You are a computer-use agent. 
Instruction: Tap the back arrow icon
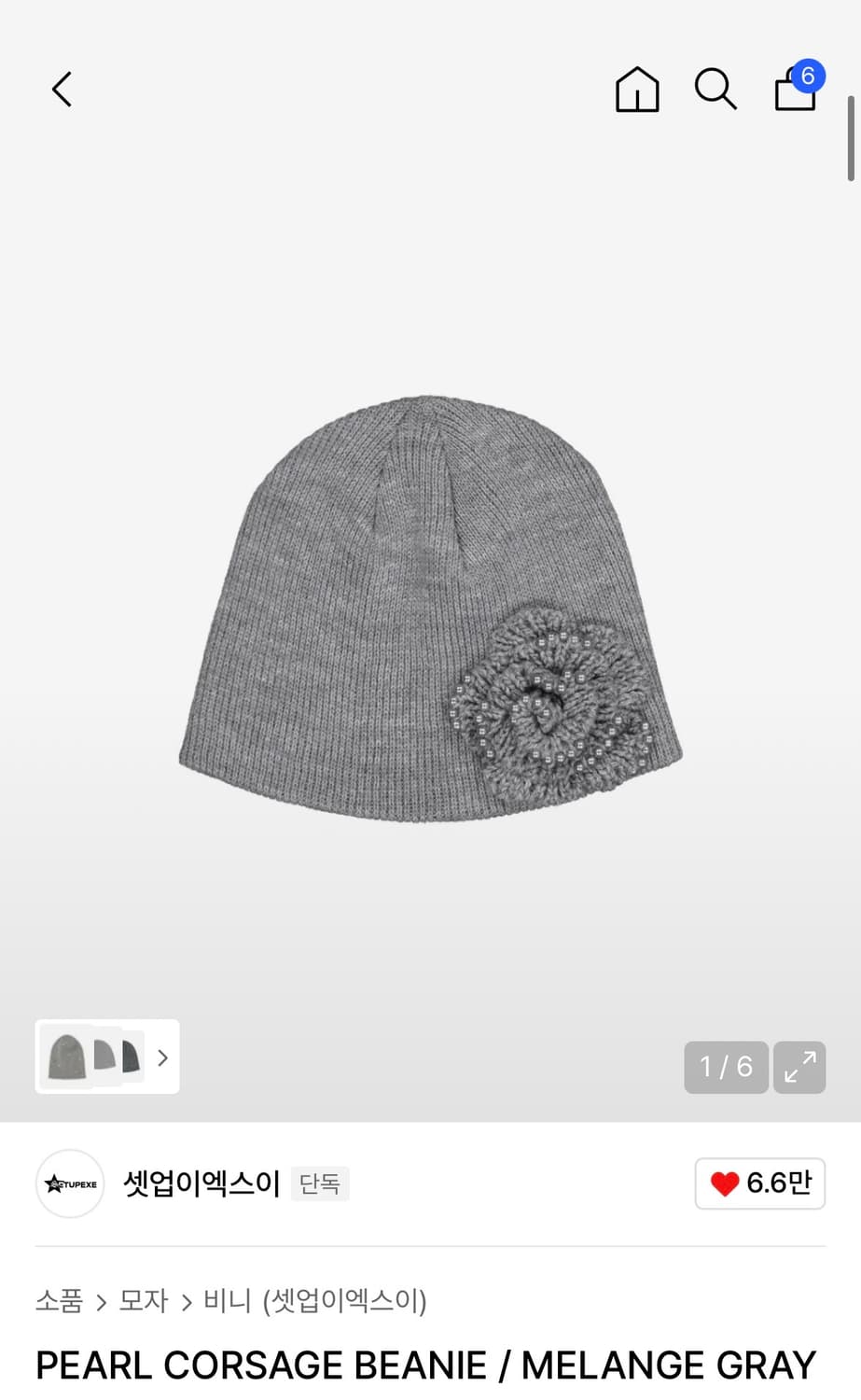point(60,90)
